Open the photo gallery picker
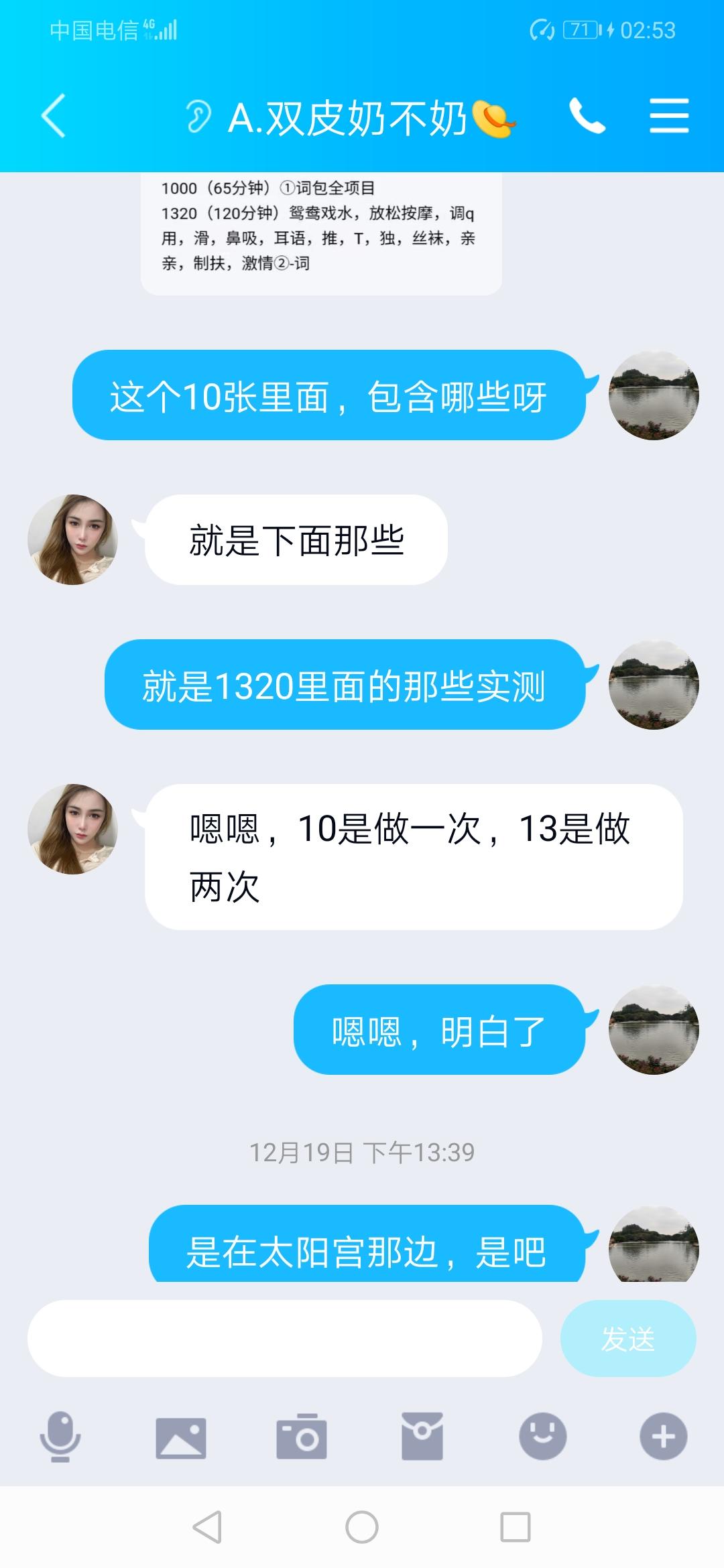 tap(181, 1437)
